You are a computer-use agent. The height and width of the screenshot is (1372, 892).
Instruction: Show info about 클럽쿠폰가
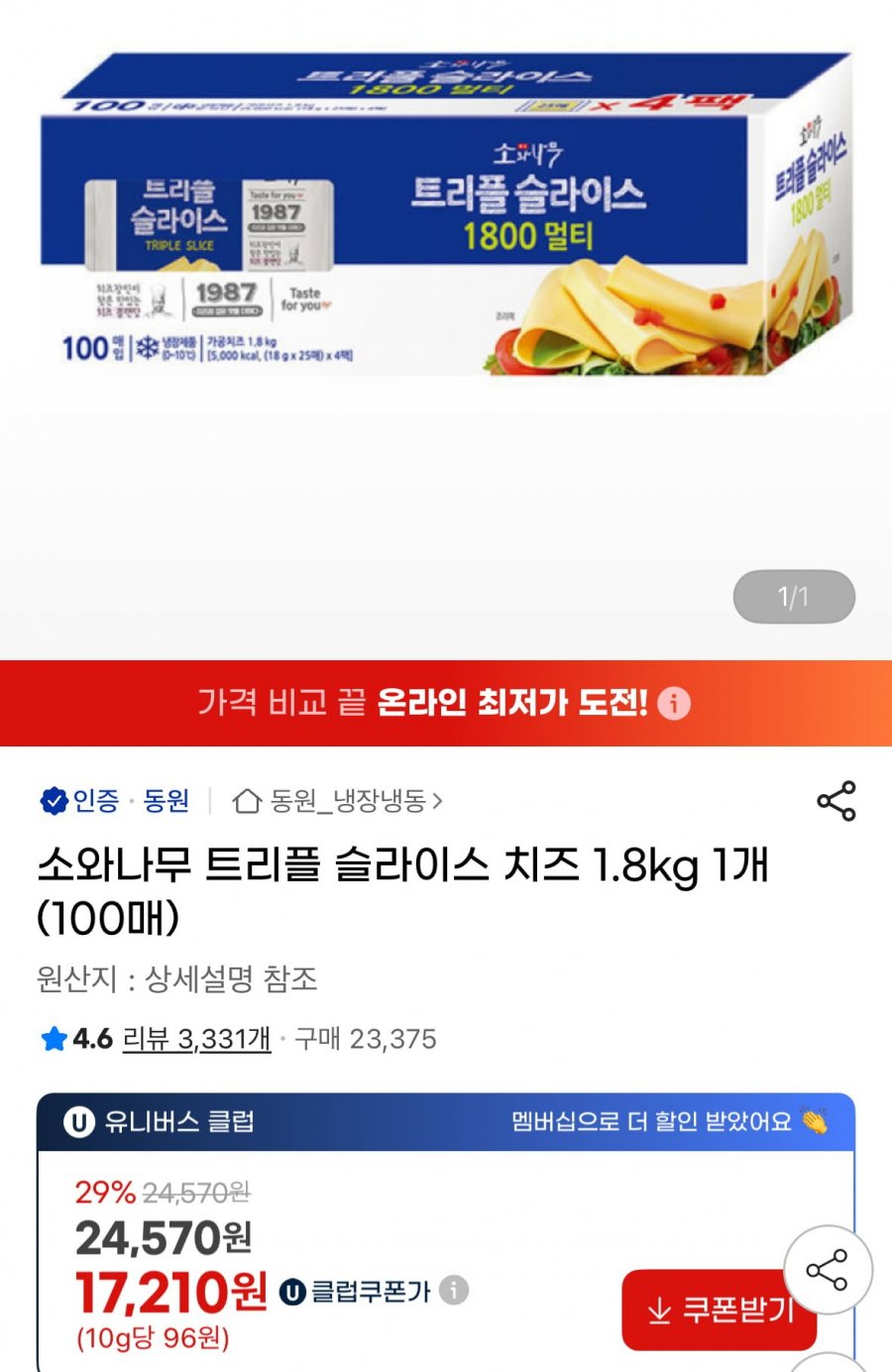point(454,1291)
